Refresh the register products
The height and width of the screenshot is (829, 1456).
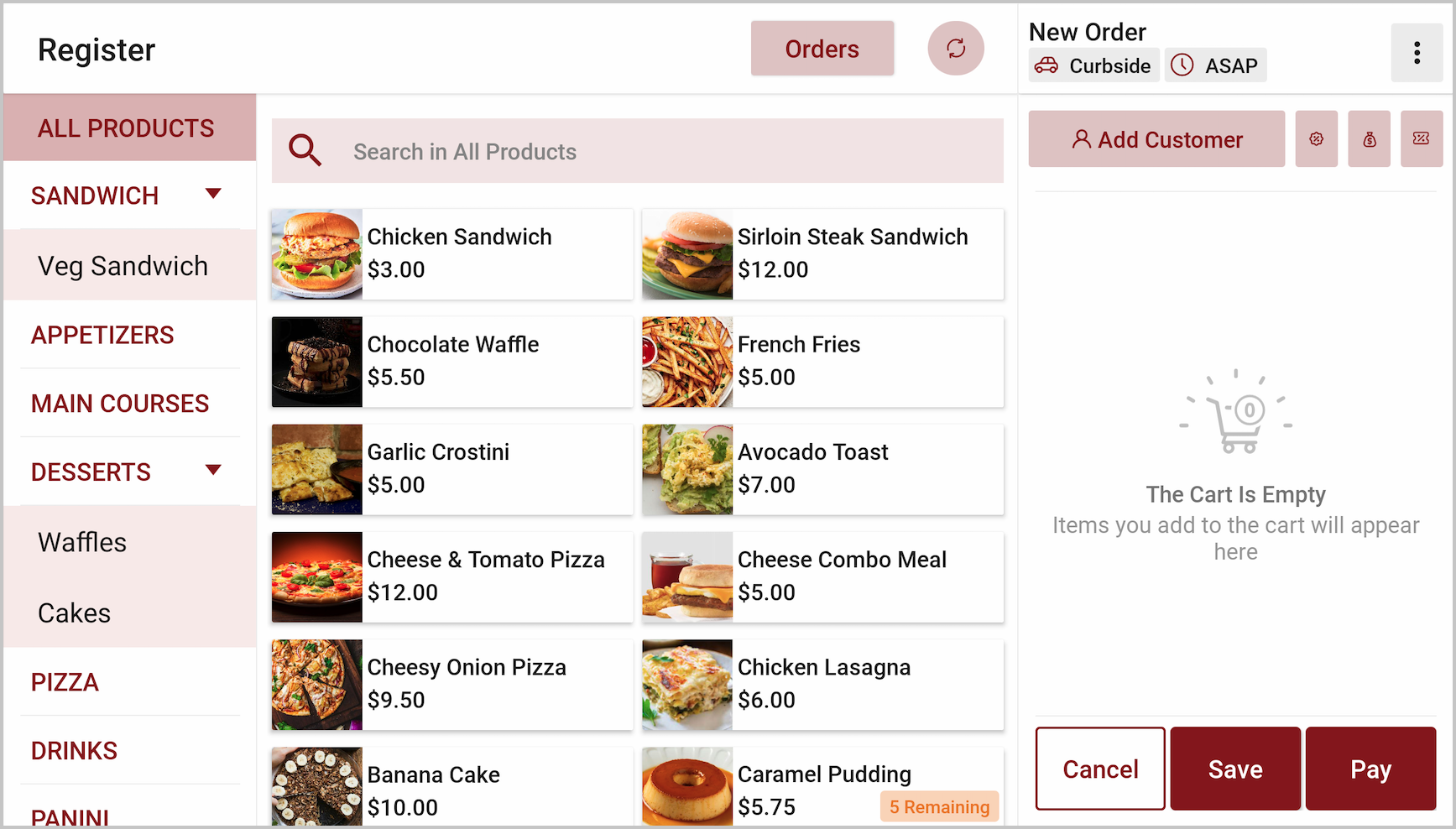click(955, 49)
